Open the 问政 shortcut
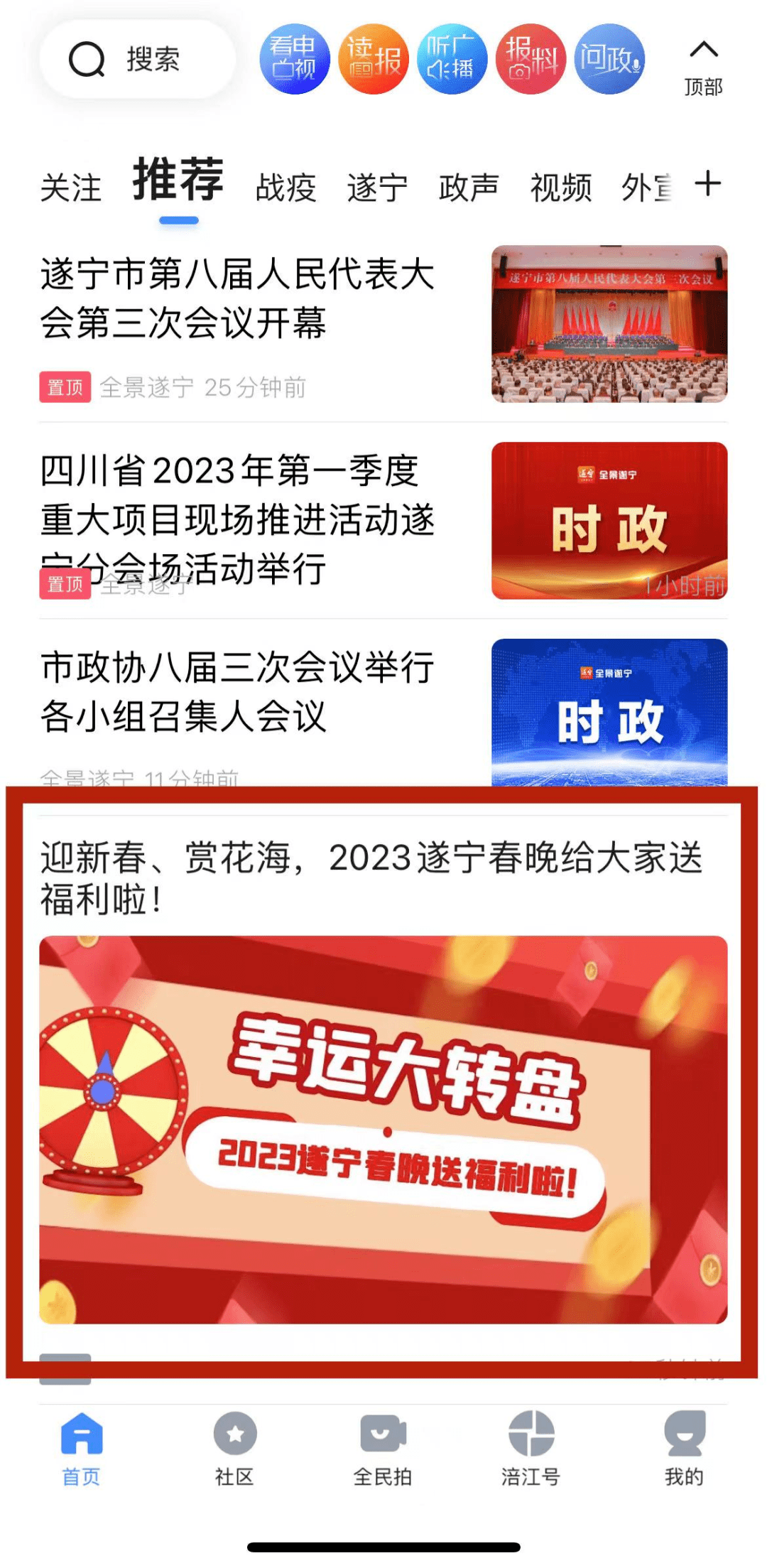767x1568 pixels. 609,60
